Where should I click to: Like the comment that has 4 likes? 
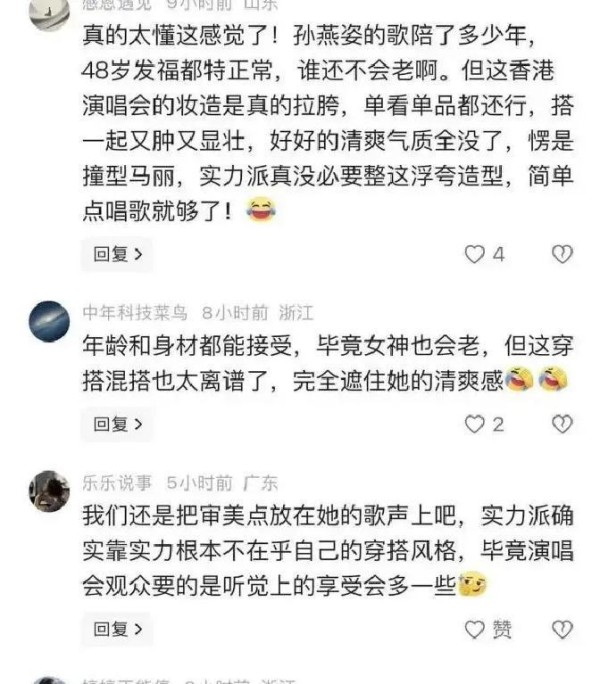pos(475,255)
